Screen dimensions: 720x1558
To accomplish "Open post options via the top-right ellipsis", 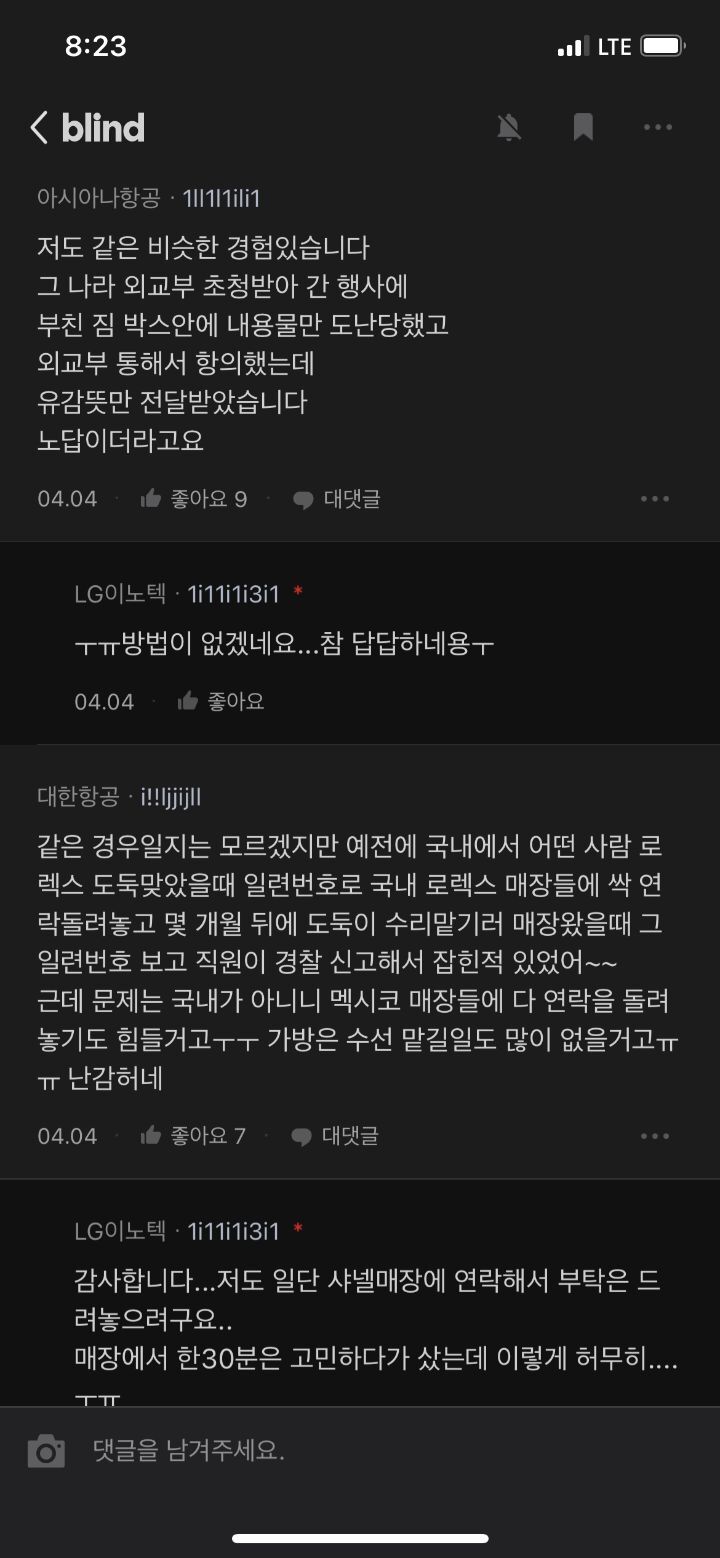I will pos(658,127).
